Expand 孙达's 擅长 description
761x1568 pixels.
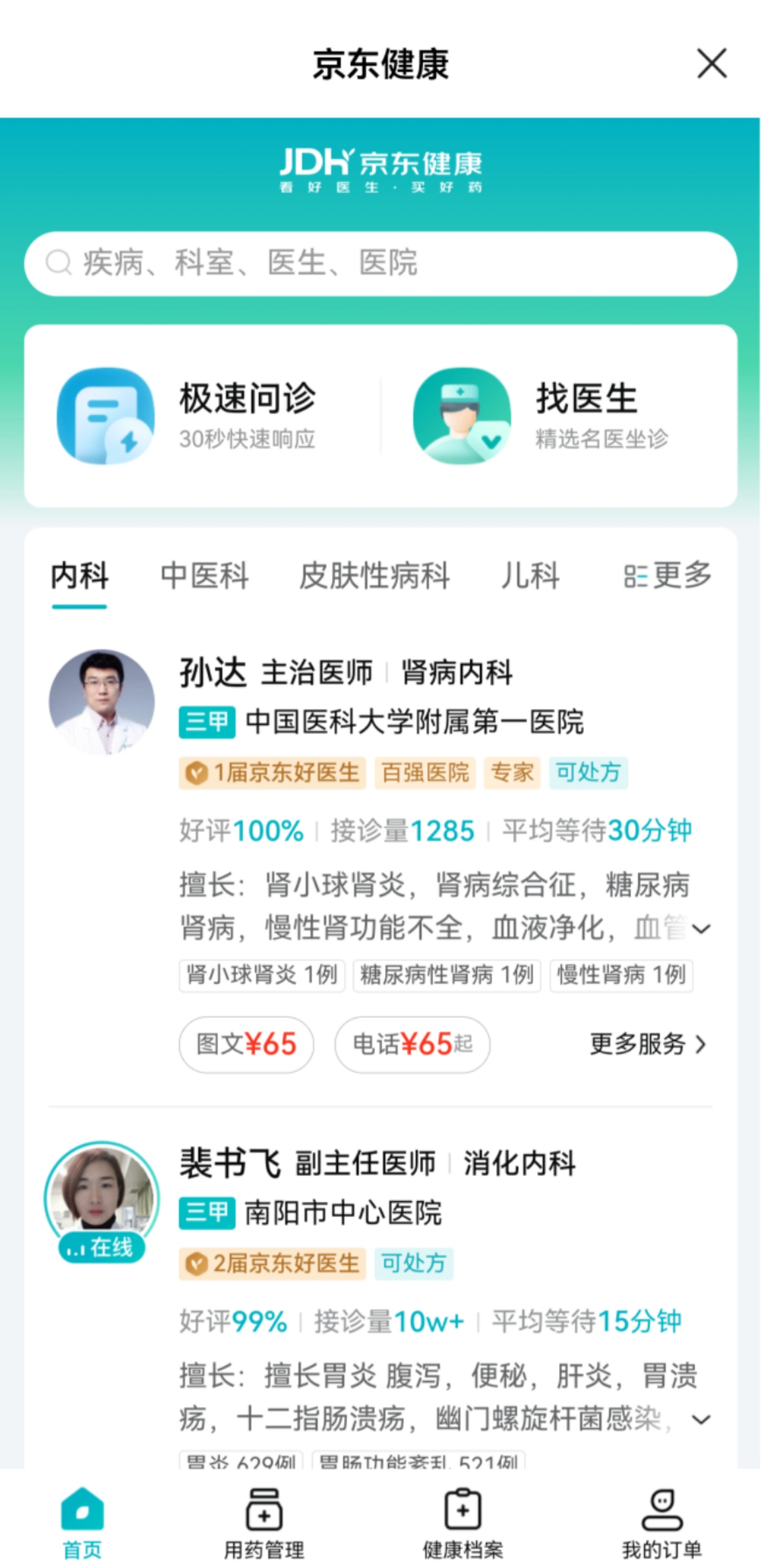(701, 929)
